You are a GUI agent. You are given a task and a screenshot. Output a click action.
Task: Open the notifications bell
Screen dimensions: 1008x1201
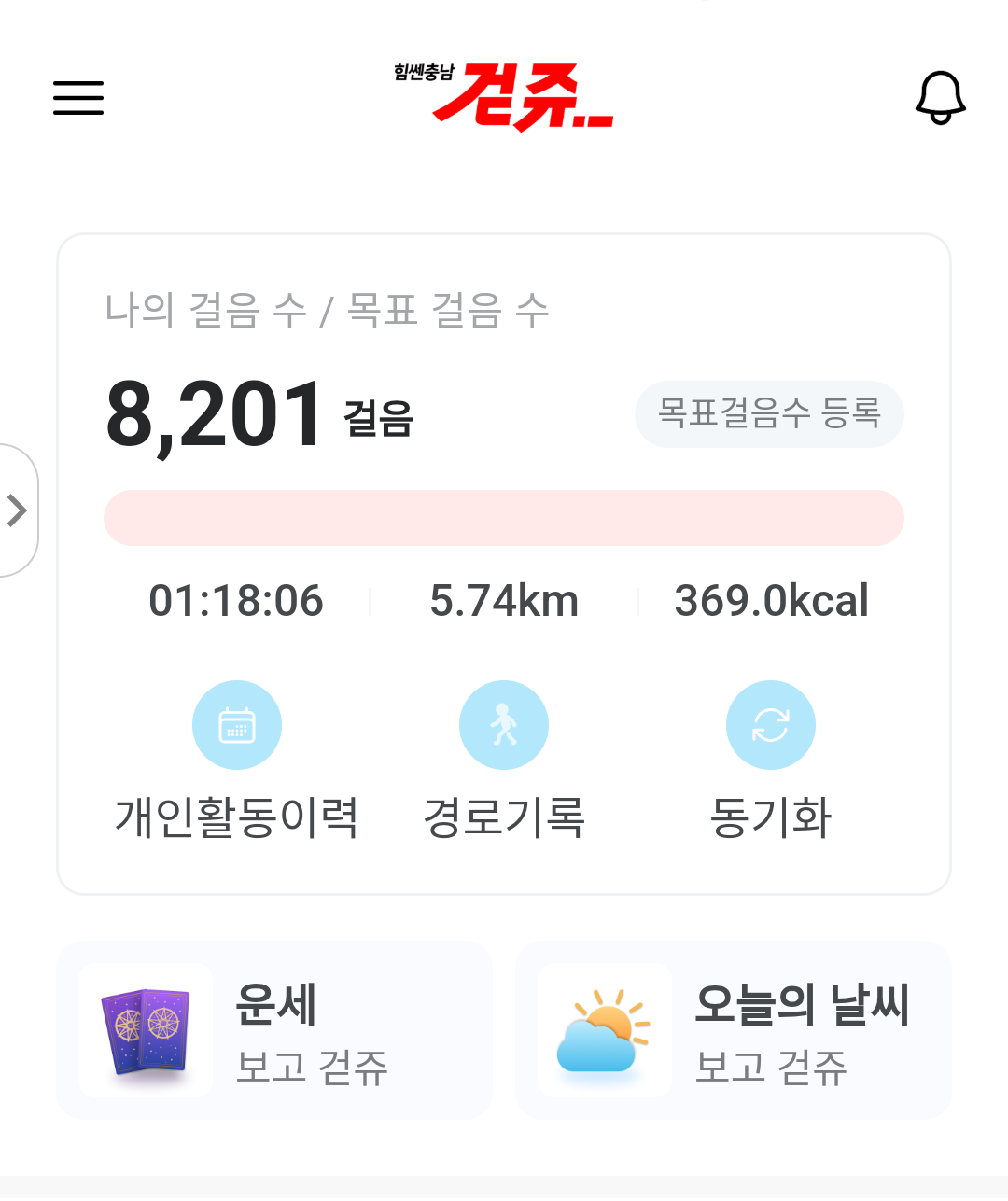(940, 98)
